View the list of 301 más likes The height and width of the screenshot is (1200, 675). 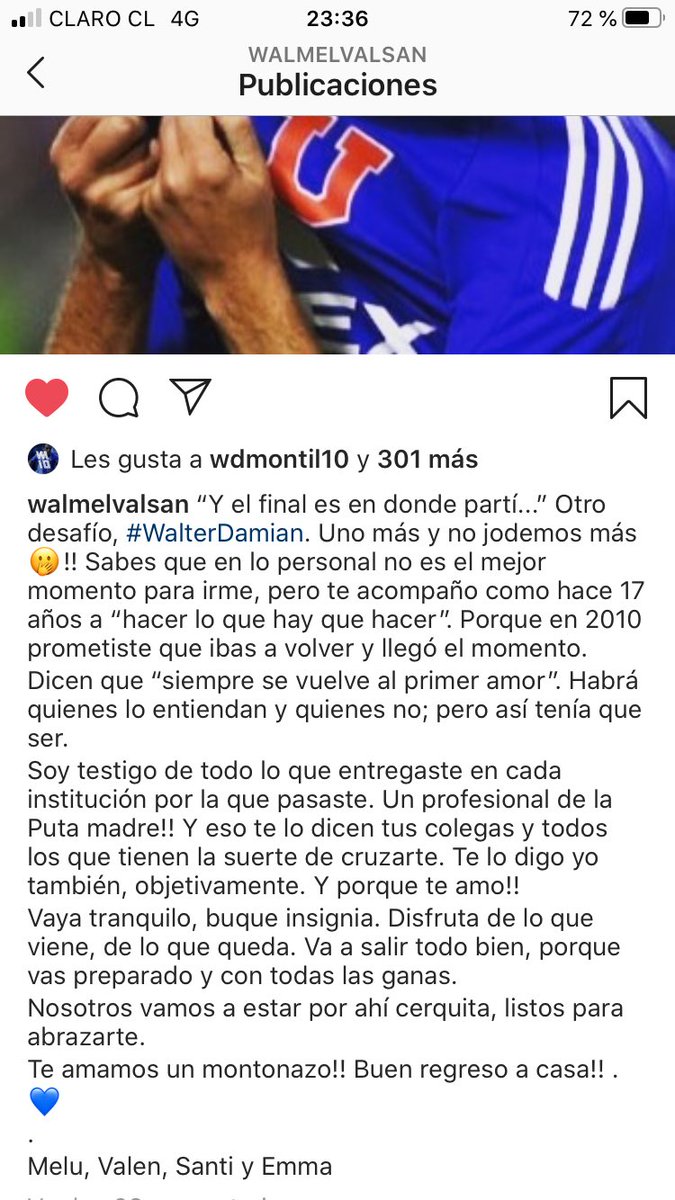[x=427, y=460]
